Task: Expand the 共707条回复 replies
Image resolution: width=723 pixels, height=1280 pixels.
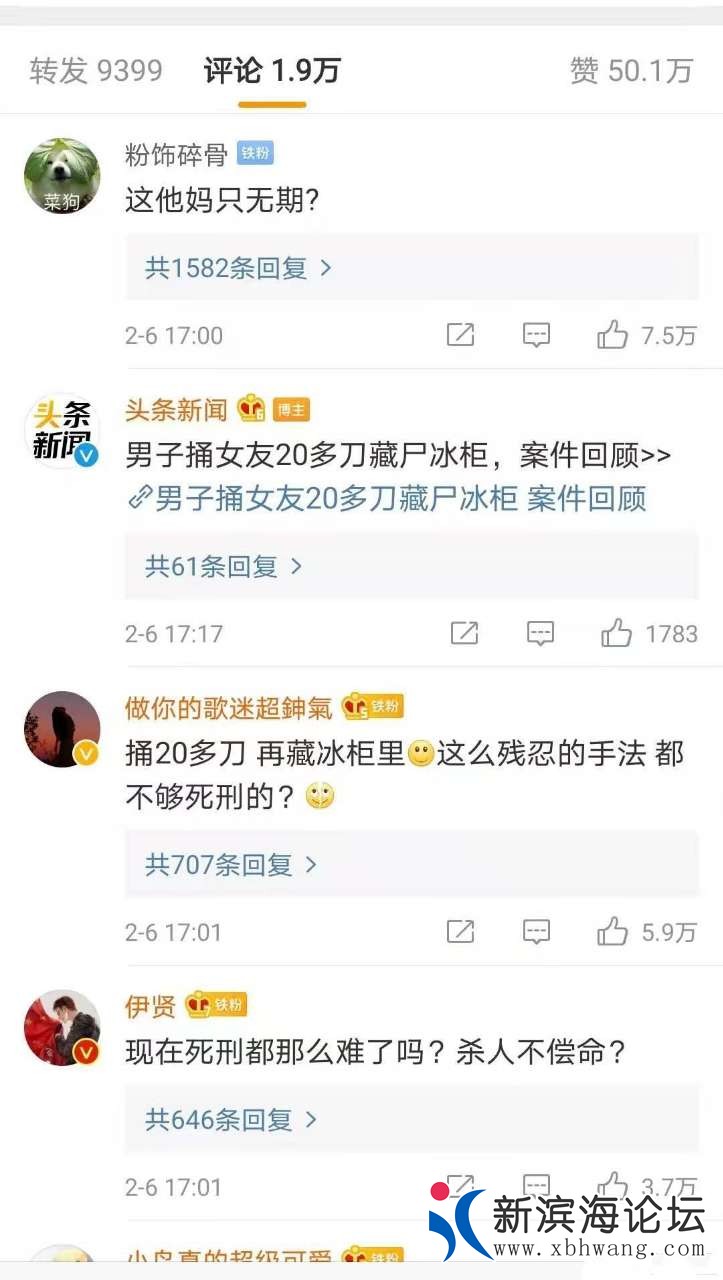Action: pos(230,864)
